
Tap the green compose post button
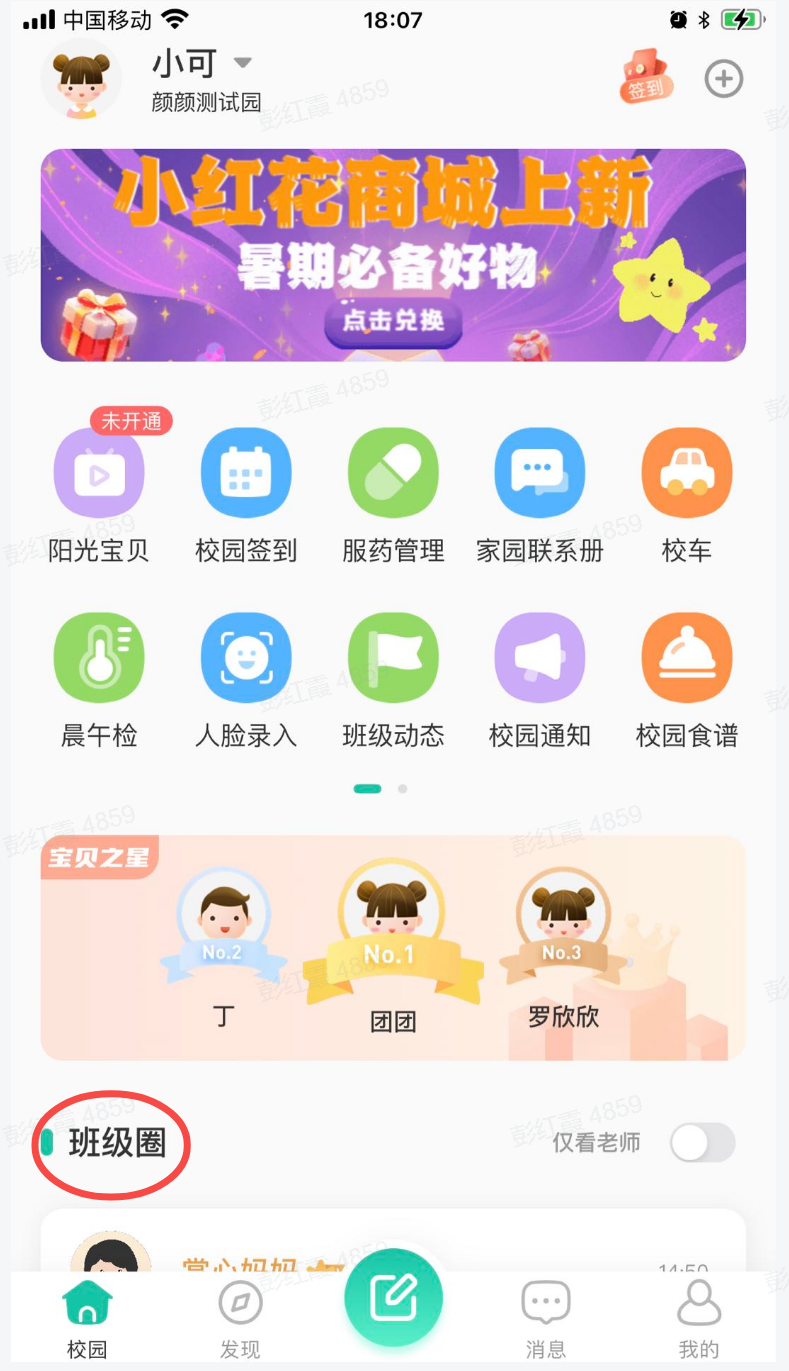(x=393, y=1299)
